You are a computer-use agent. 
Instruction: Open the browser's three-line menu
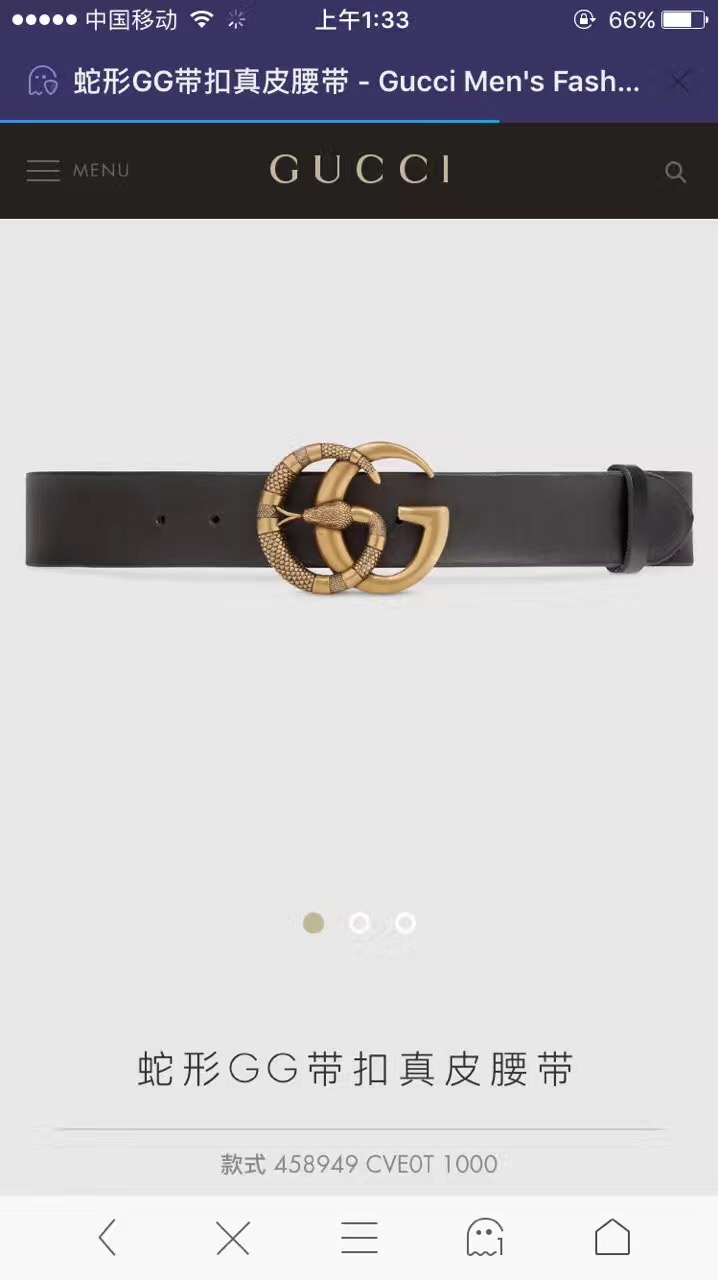coord(359,1238)
